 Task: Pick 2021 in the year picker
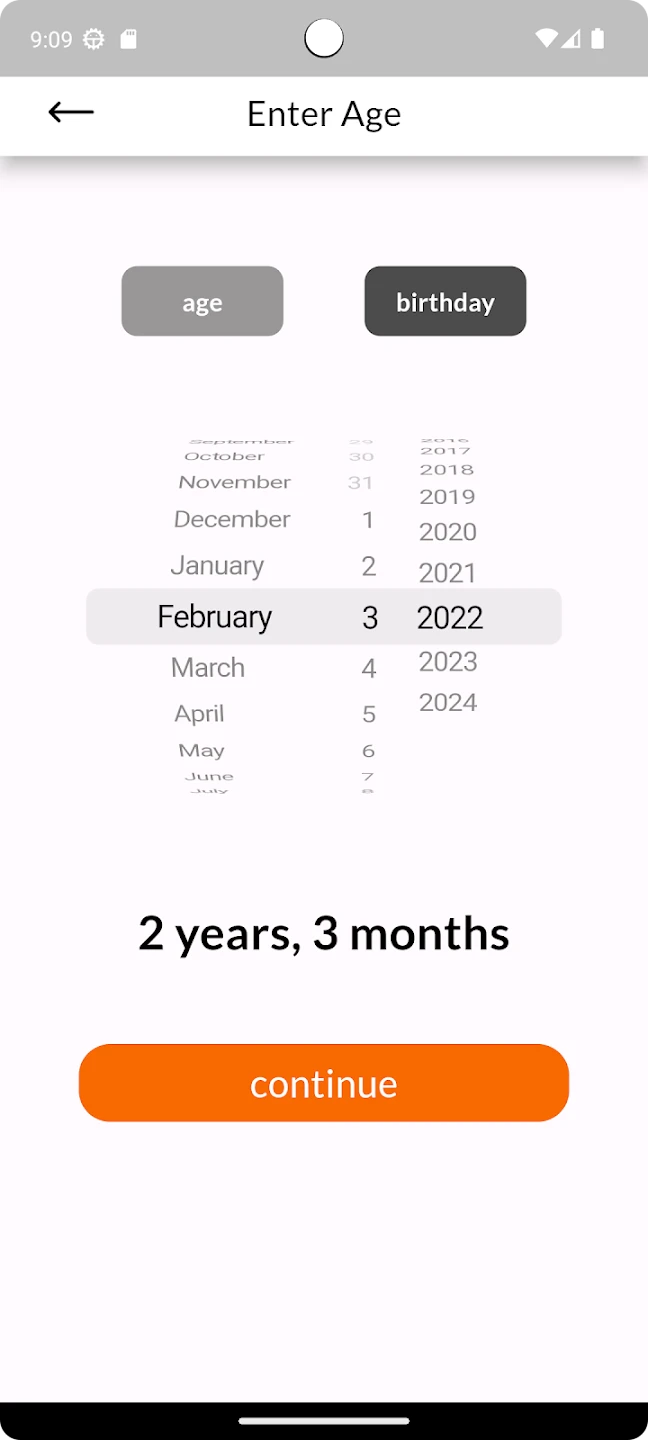(447, 573)
